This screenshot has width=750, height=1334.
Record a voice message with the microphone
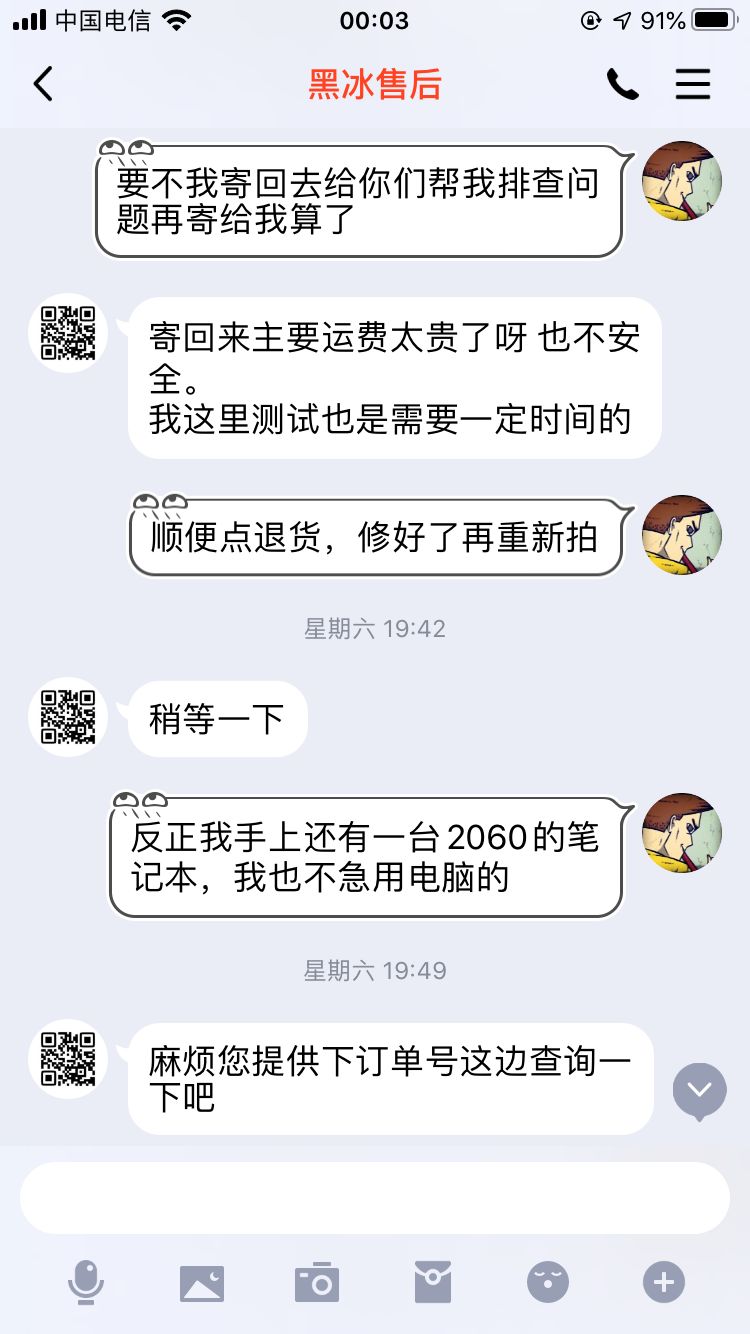pyautogui.click(x=86, y=1282)
